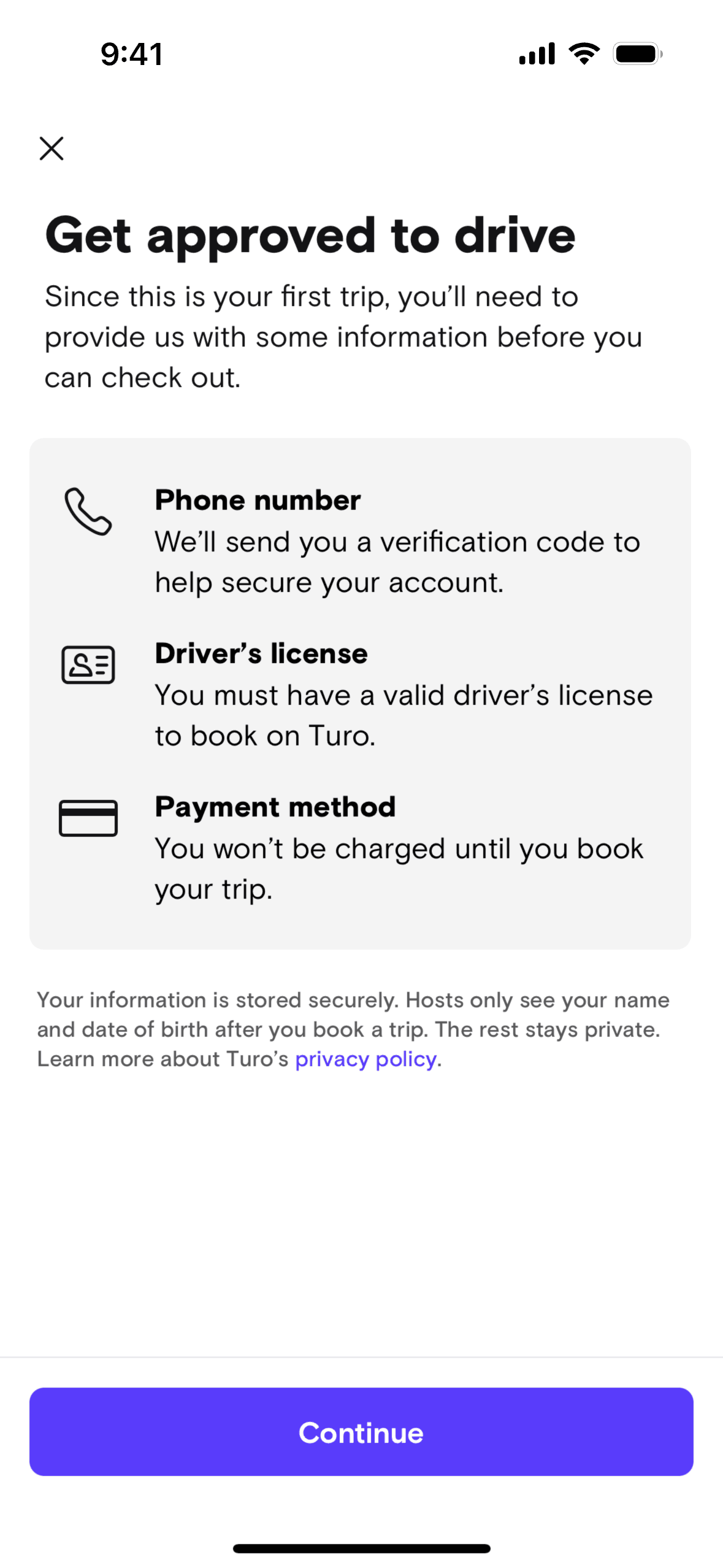The width and height of the screenshot is (723, 1568).
Task: Close the Get approved to drive screen
Action: [x=52, y=148]
